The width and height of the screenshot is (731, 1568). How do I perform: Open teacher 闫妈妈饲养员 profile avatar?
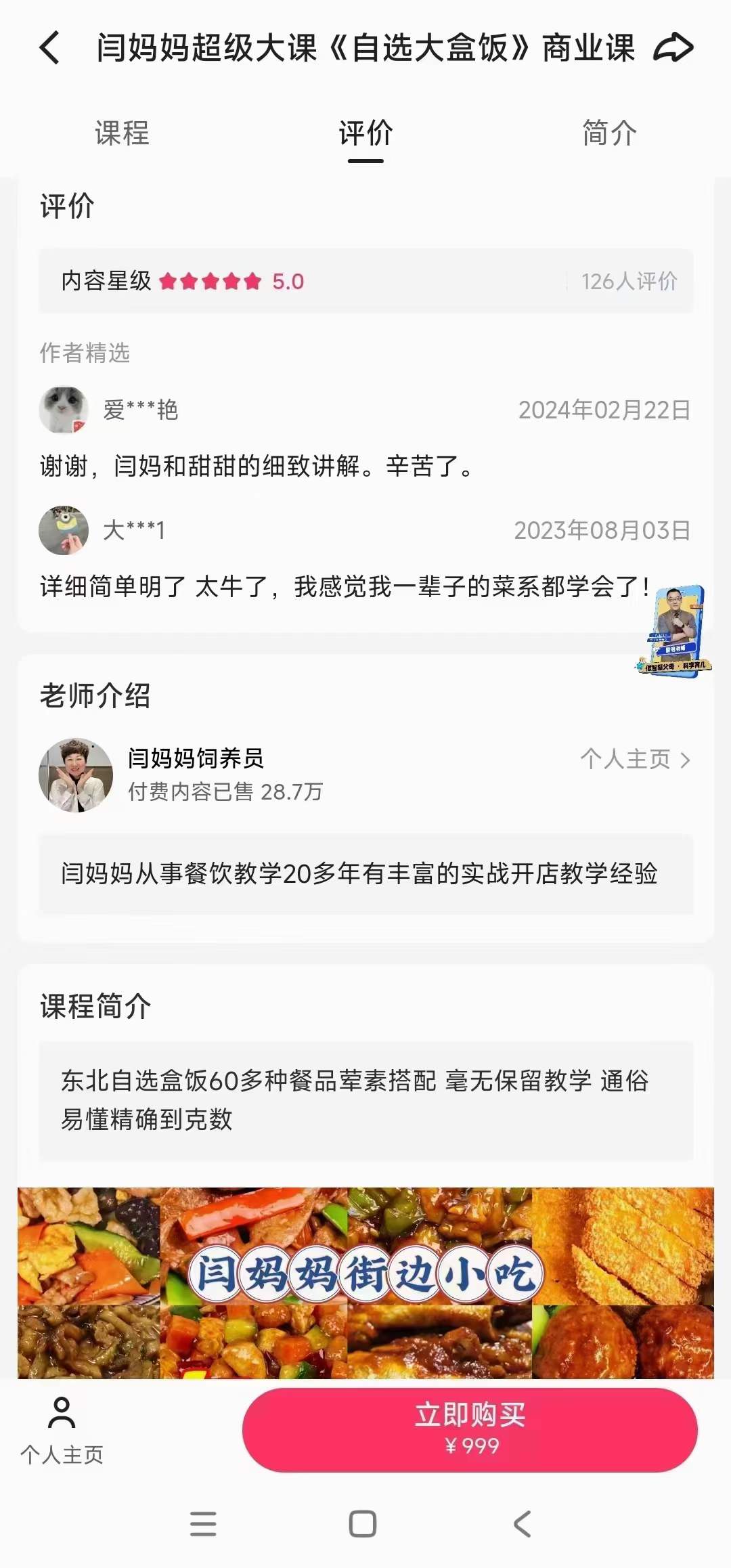[x=76, y=775]
